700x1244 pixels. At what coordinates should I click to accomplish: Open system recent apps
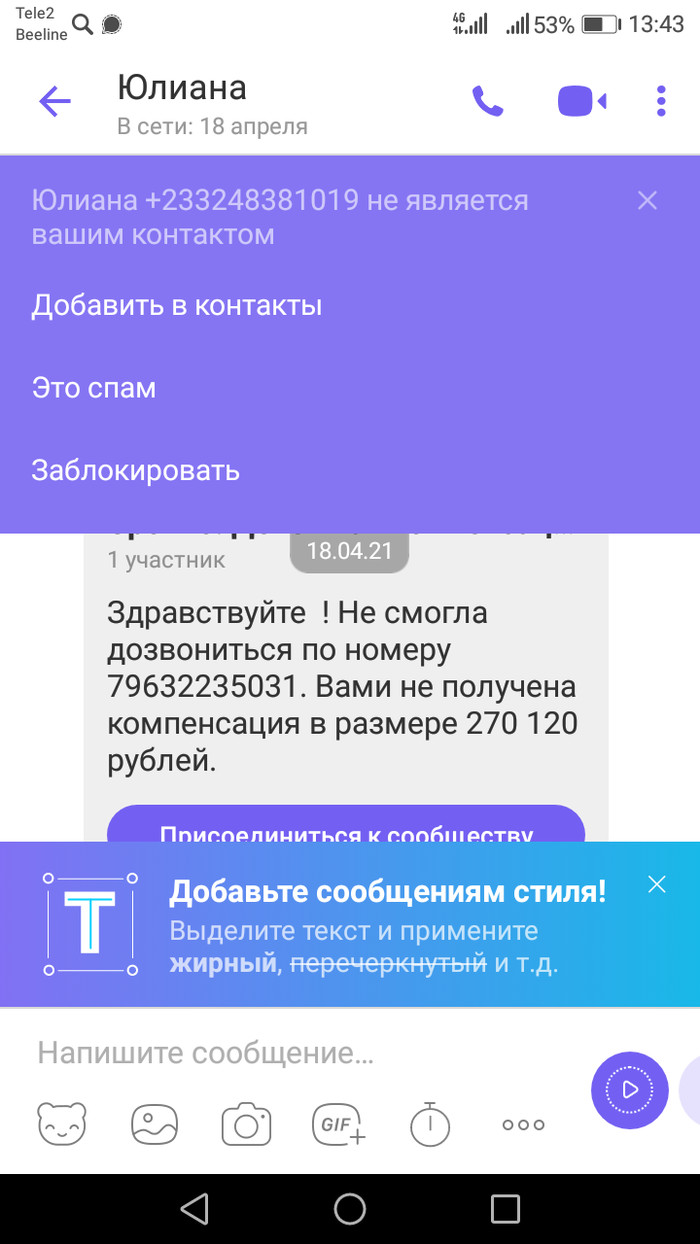click(x=505, y=1208)
